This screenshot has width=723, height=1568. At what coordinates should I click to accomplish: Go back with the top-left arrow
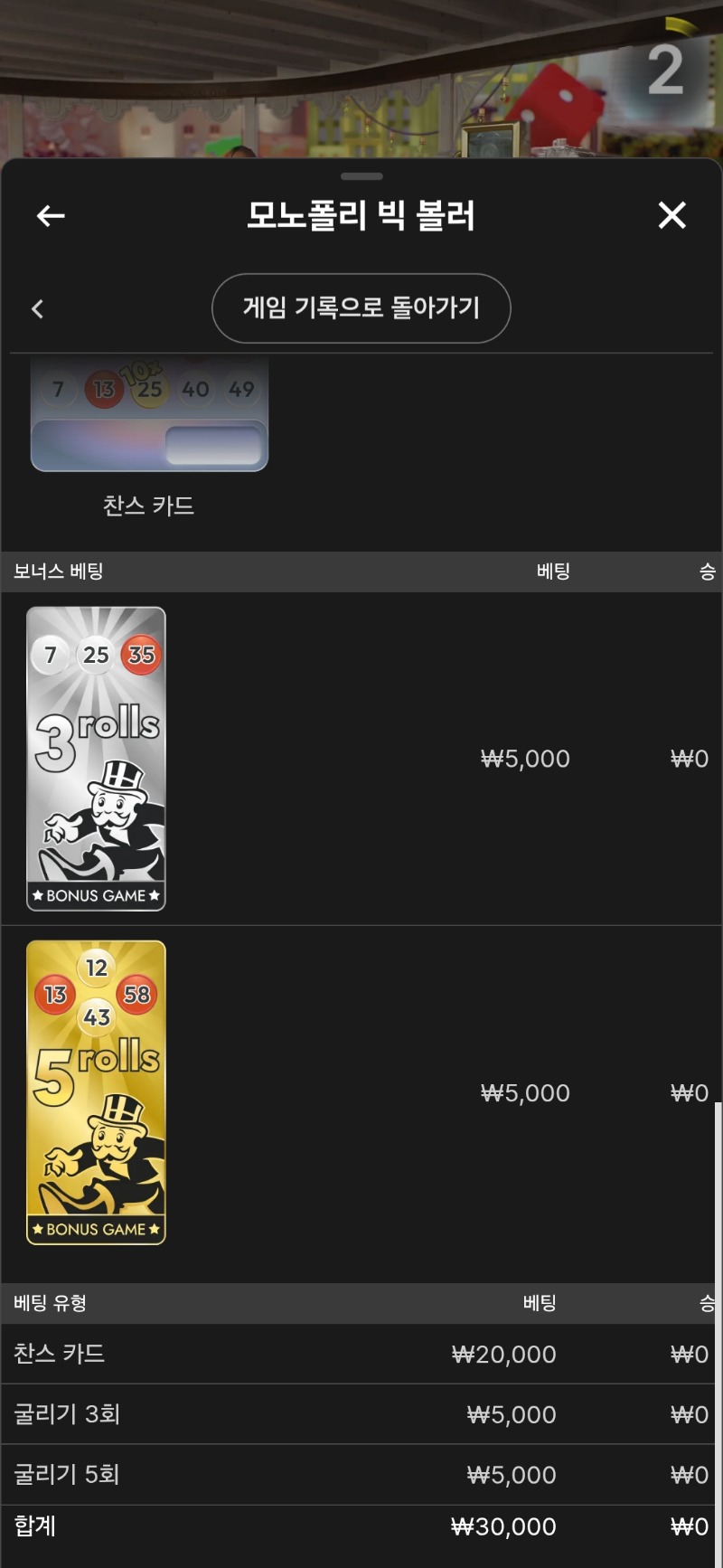(51, 215)
